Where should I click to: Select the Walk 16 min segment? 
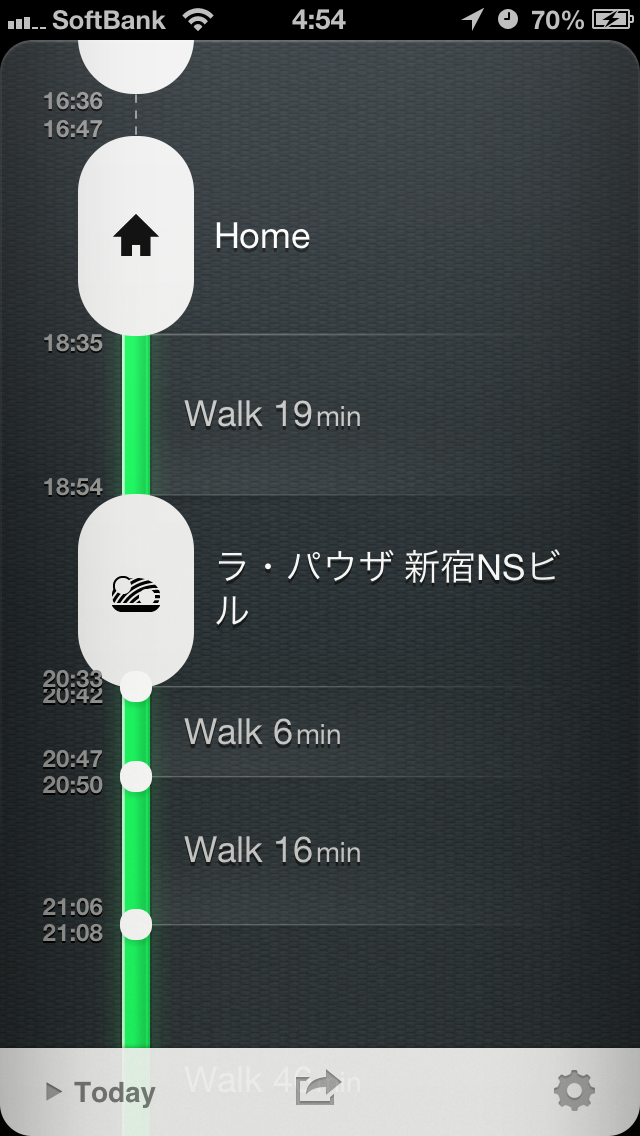click(x=272, y=851)
